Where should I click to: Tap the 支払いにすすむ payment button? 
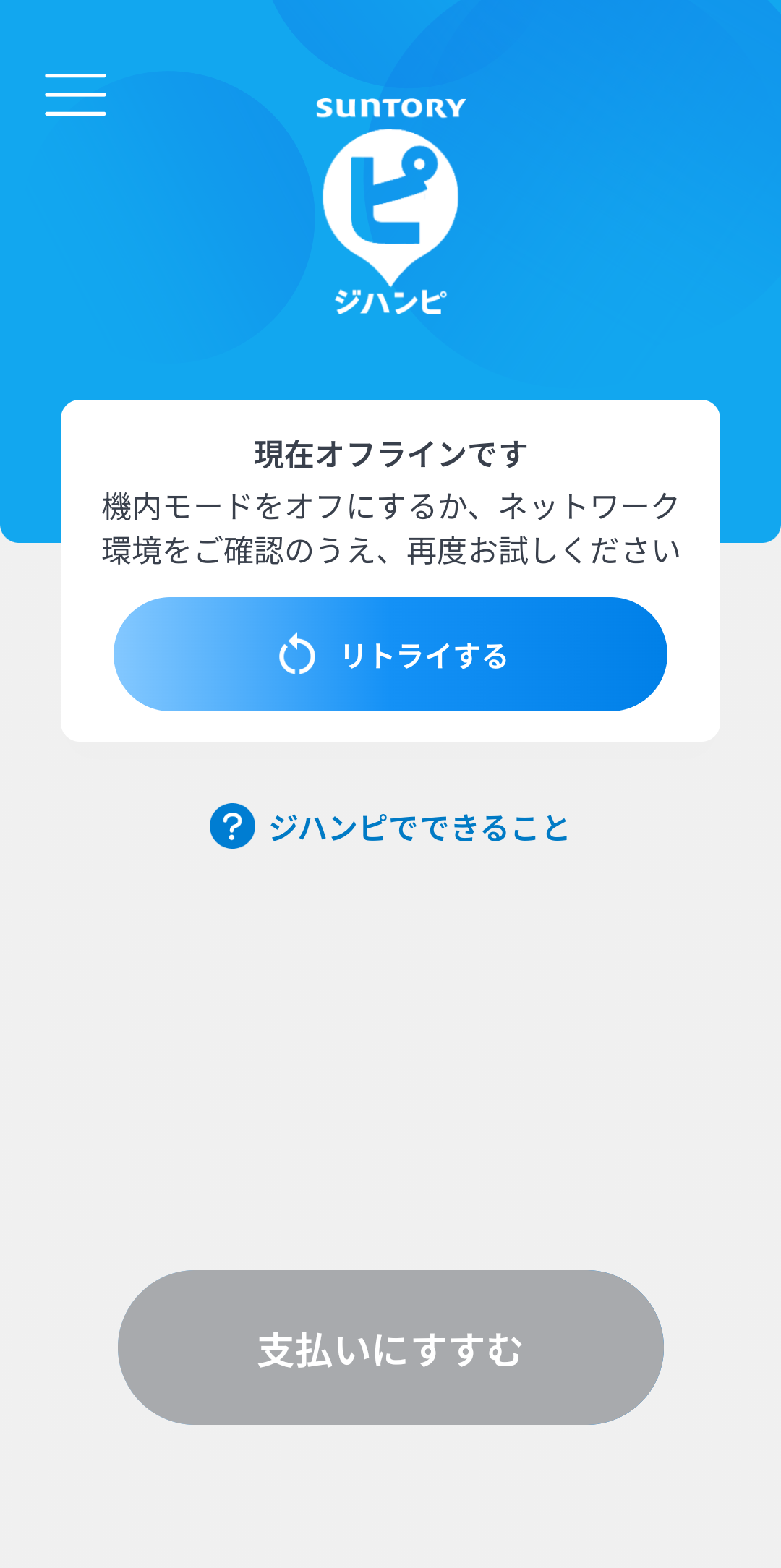click(390, 1348)
